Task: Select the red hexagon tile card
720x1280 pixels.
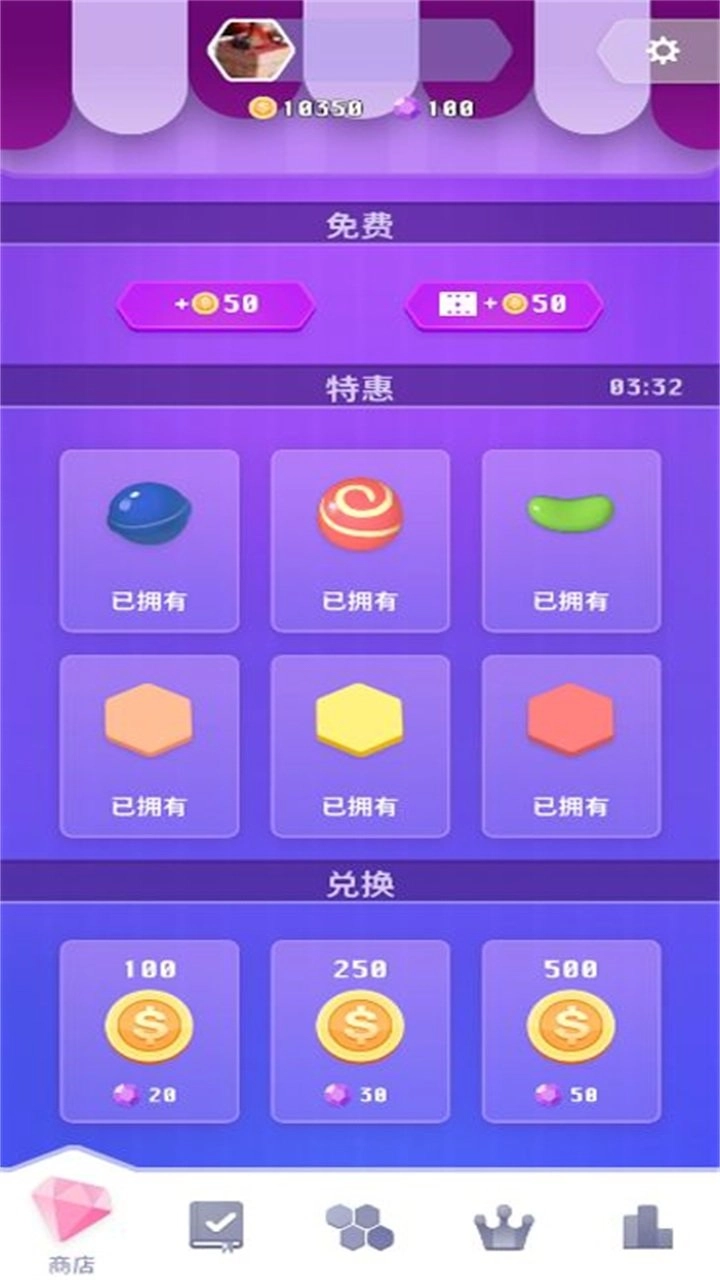Action: pos(571,745)
